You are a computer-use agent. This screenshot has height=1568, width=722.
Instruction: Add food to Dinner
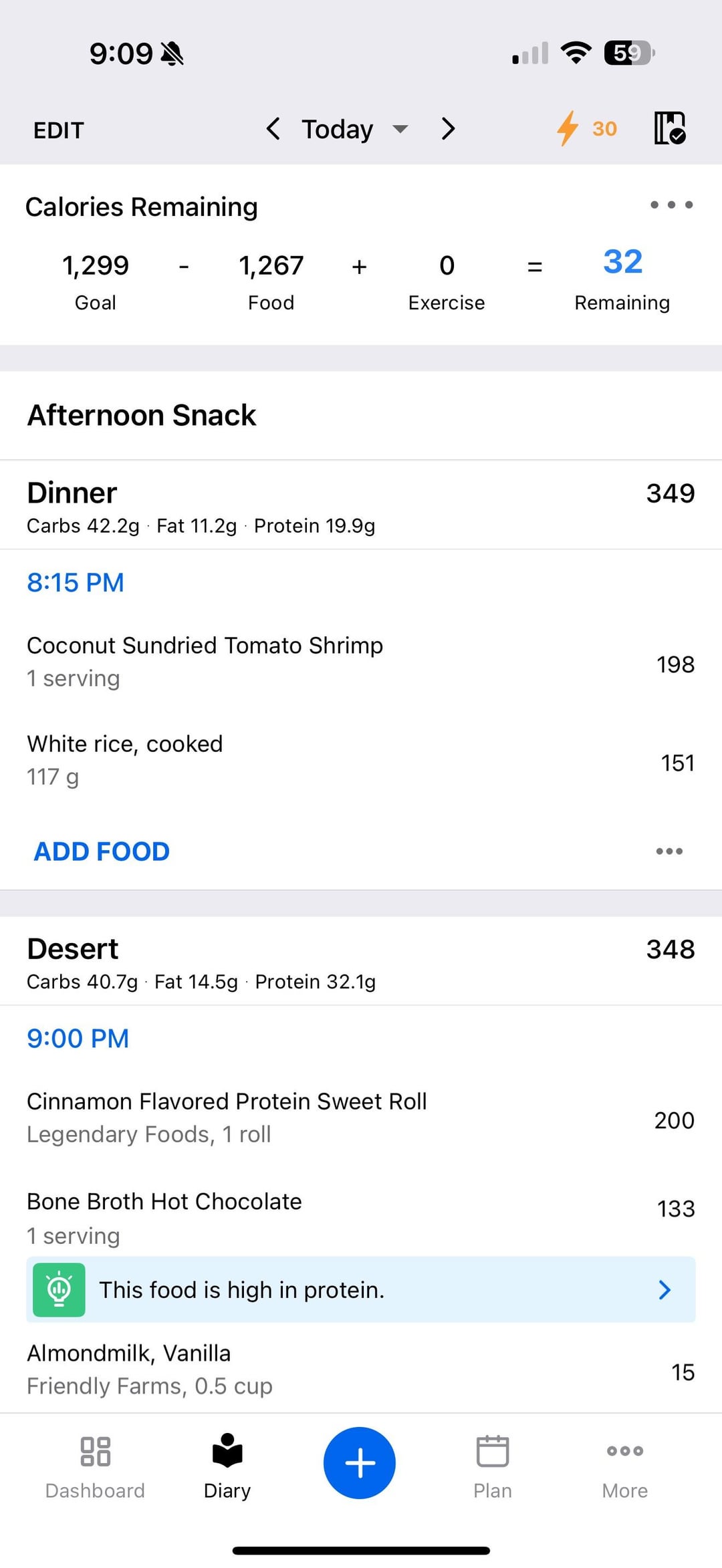[102, 852]
